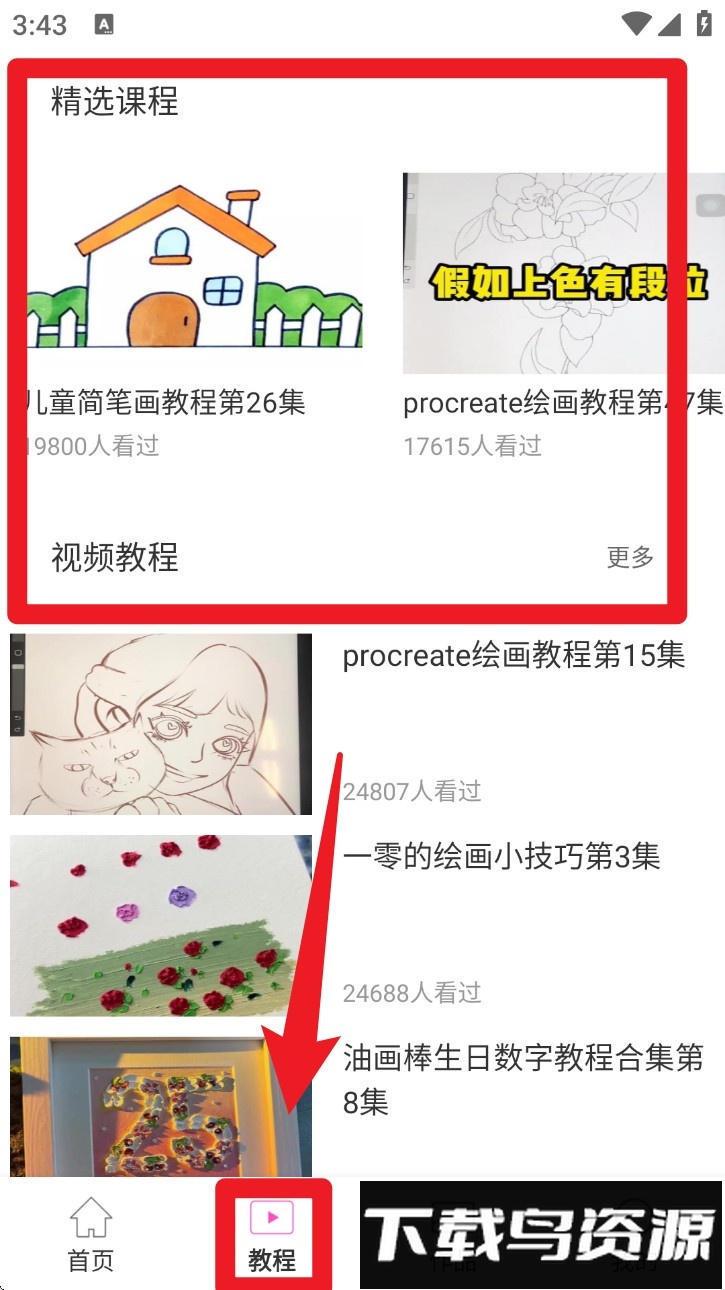
Task: Tap the 首页 home icon
Action: click(90, 1218)
